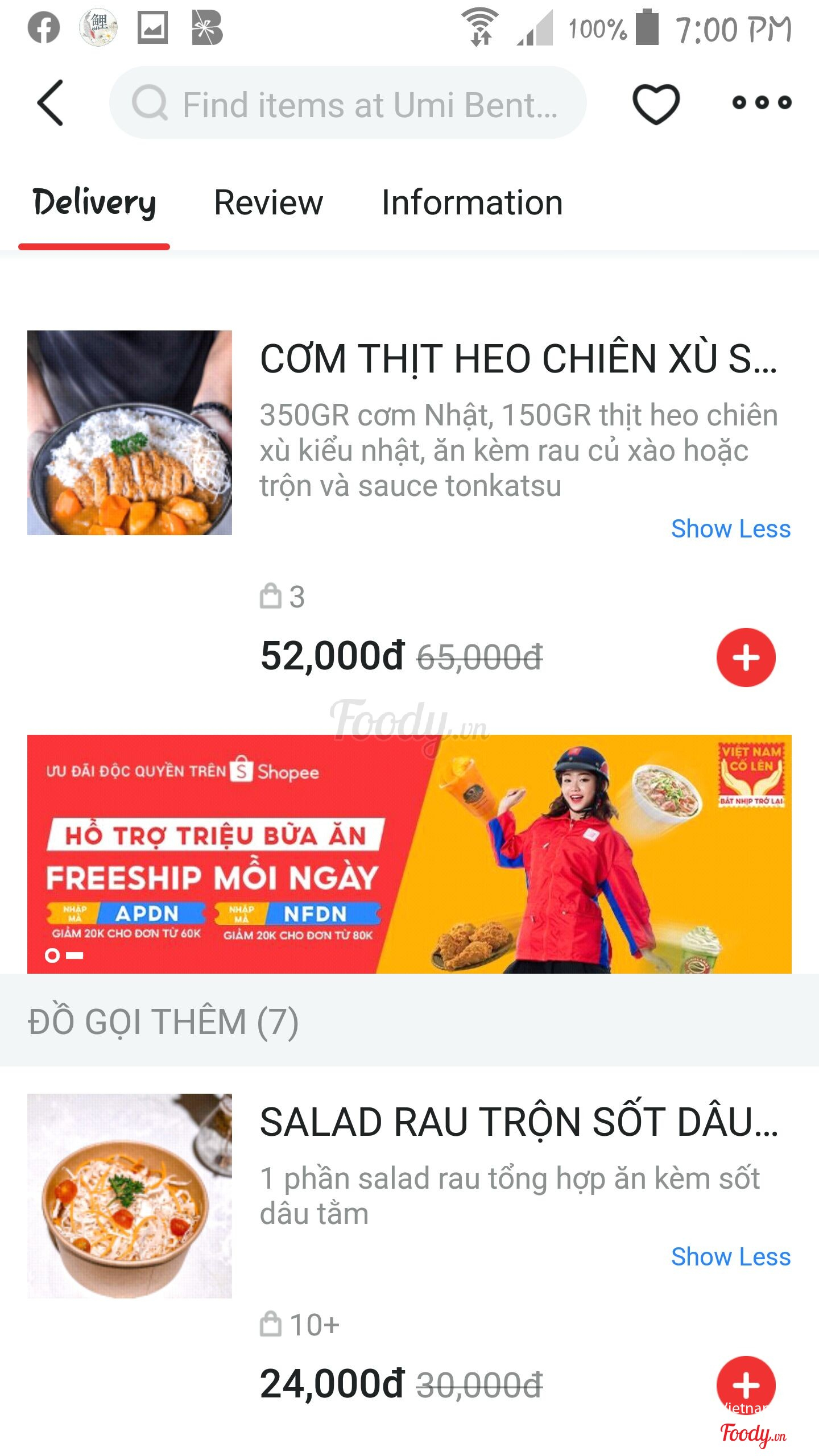This screenshot has width=819, height=1456.
Task: Collapse the pork rice description with Show Less
Action: point(730,529)
